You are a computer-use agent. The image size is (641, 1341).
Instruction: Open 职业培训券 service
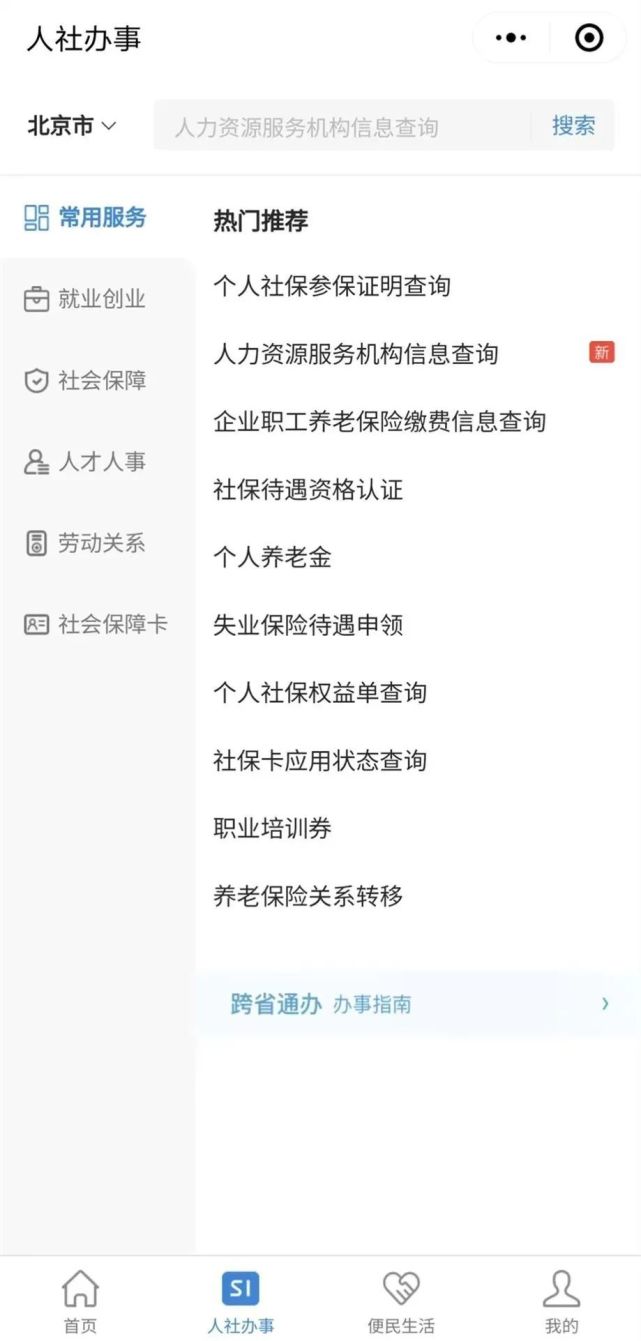271,828
